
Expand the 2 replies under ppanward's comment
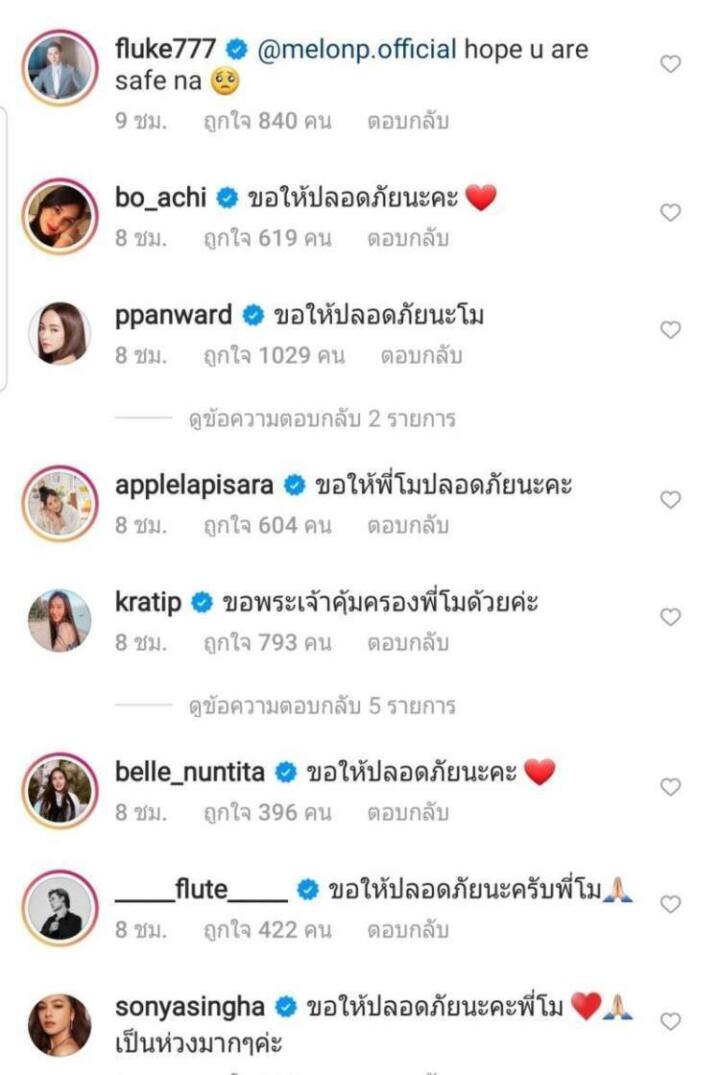[x=321, y=419]
